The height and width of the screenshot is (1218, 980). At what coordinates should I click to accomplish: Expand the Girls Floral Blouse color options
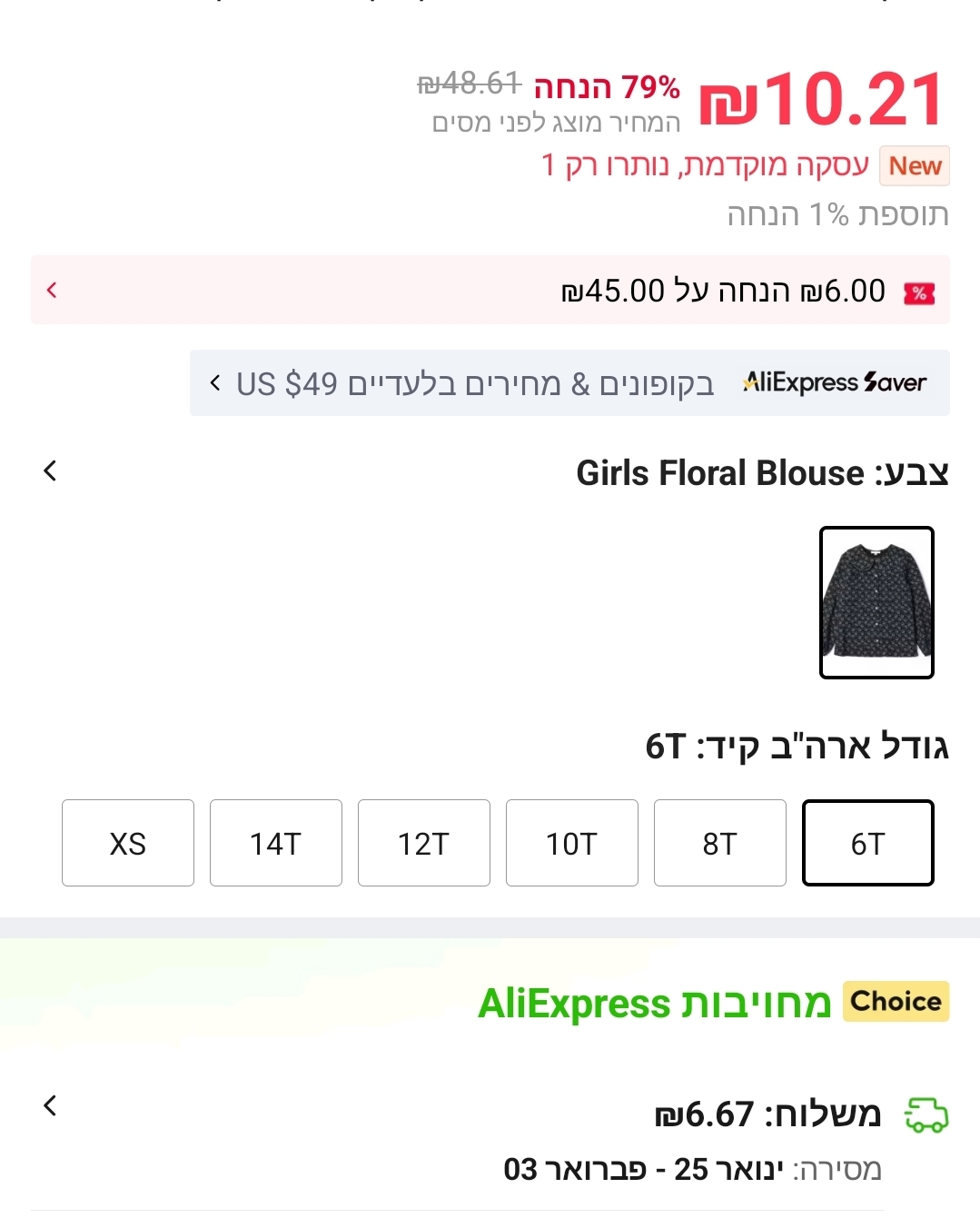click(x=51, y=471)
